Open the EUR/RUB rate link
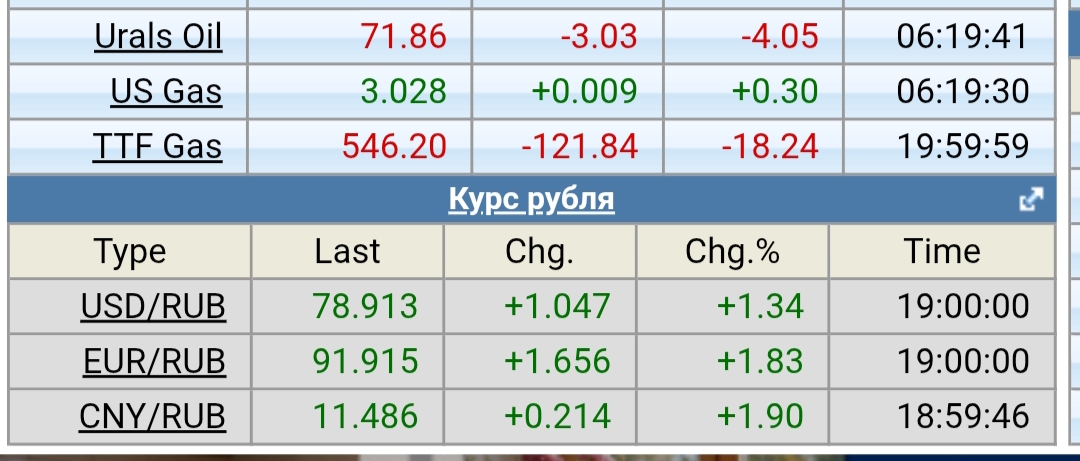This screenshot has height=461, width=1080. tap(152, 361)
